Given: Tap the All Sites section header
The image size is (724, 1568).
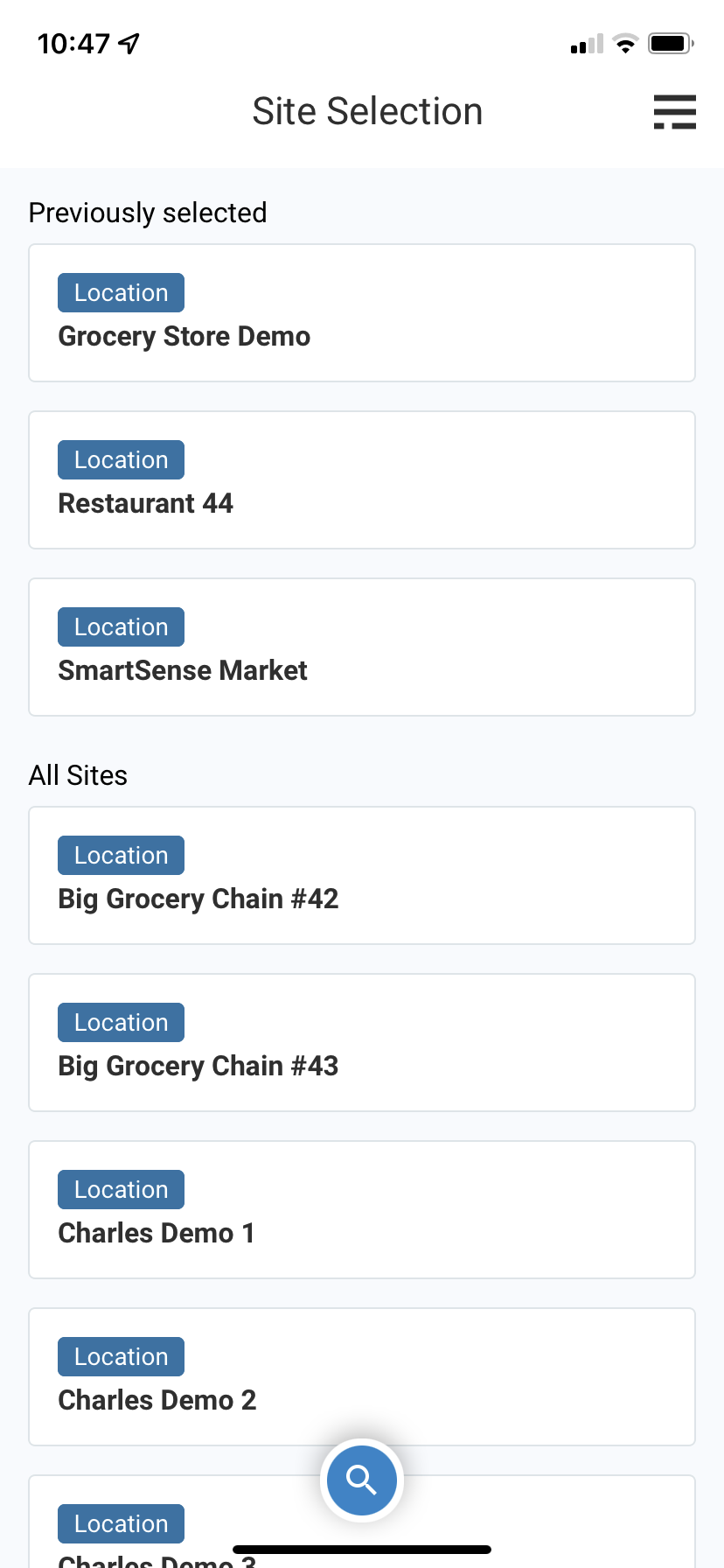Looking at the screenshot, I should tap(78, 775).
